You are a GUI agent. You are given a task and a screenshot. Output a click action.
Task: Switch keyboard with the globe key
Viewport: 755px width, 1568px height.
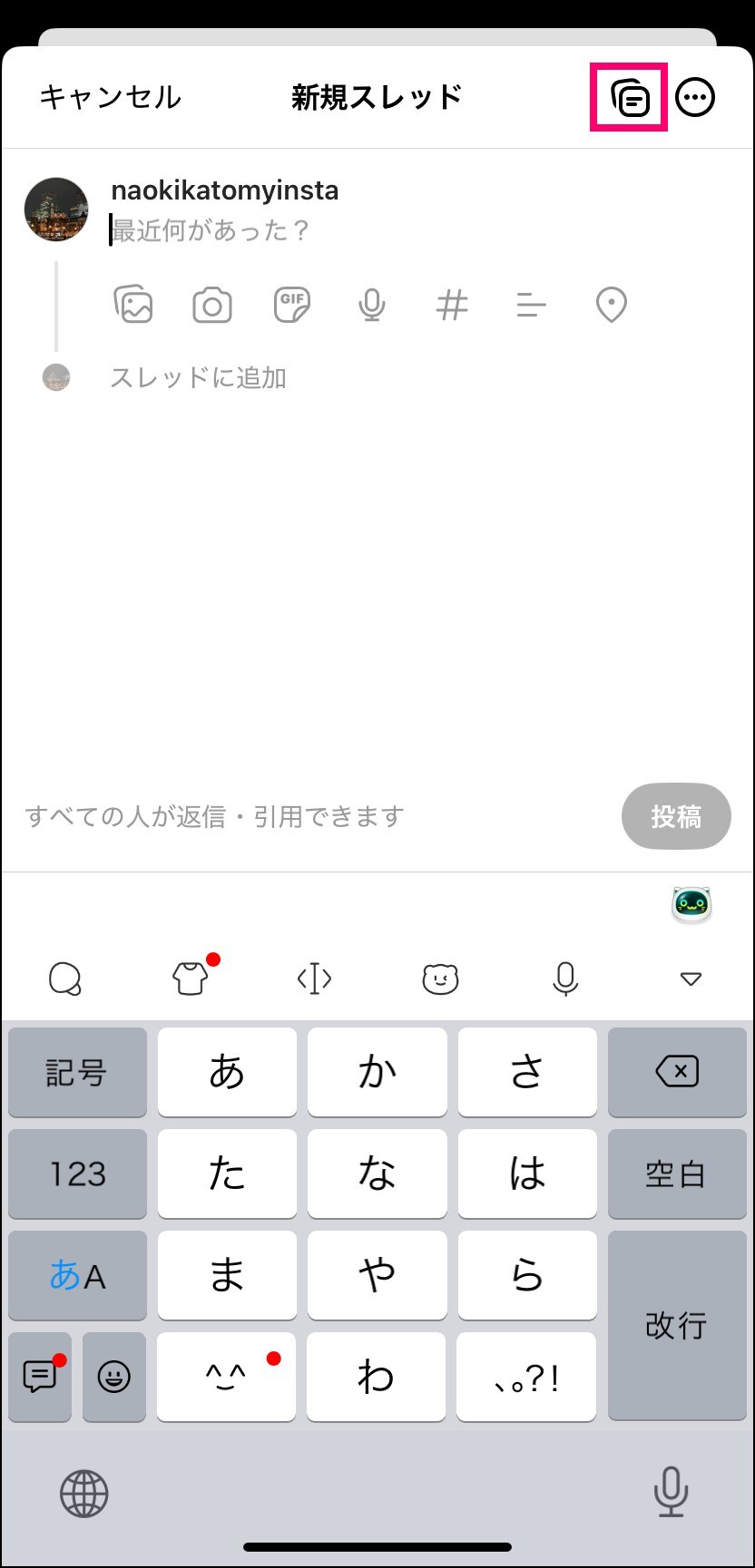pyautogui.click(x=84, y=1494)
